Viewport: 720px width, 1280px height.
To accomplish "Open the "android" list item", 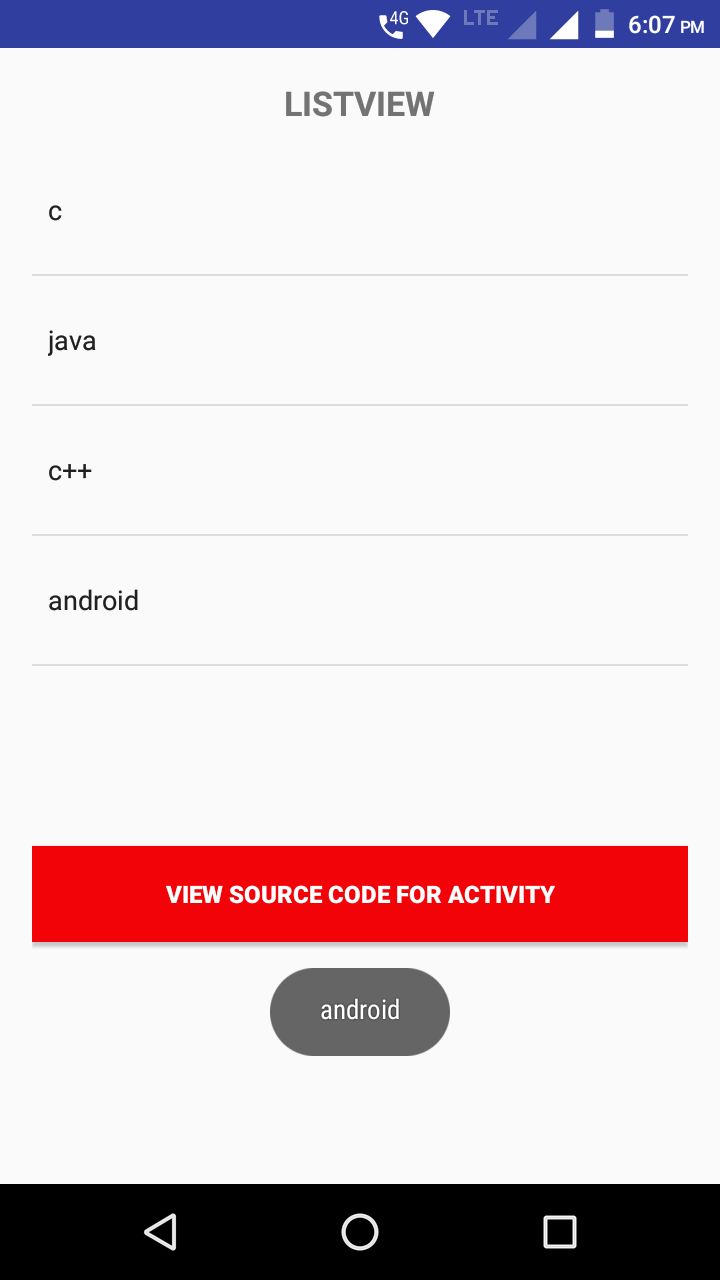I will 360,601.
